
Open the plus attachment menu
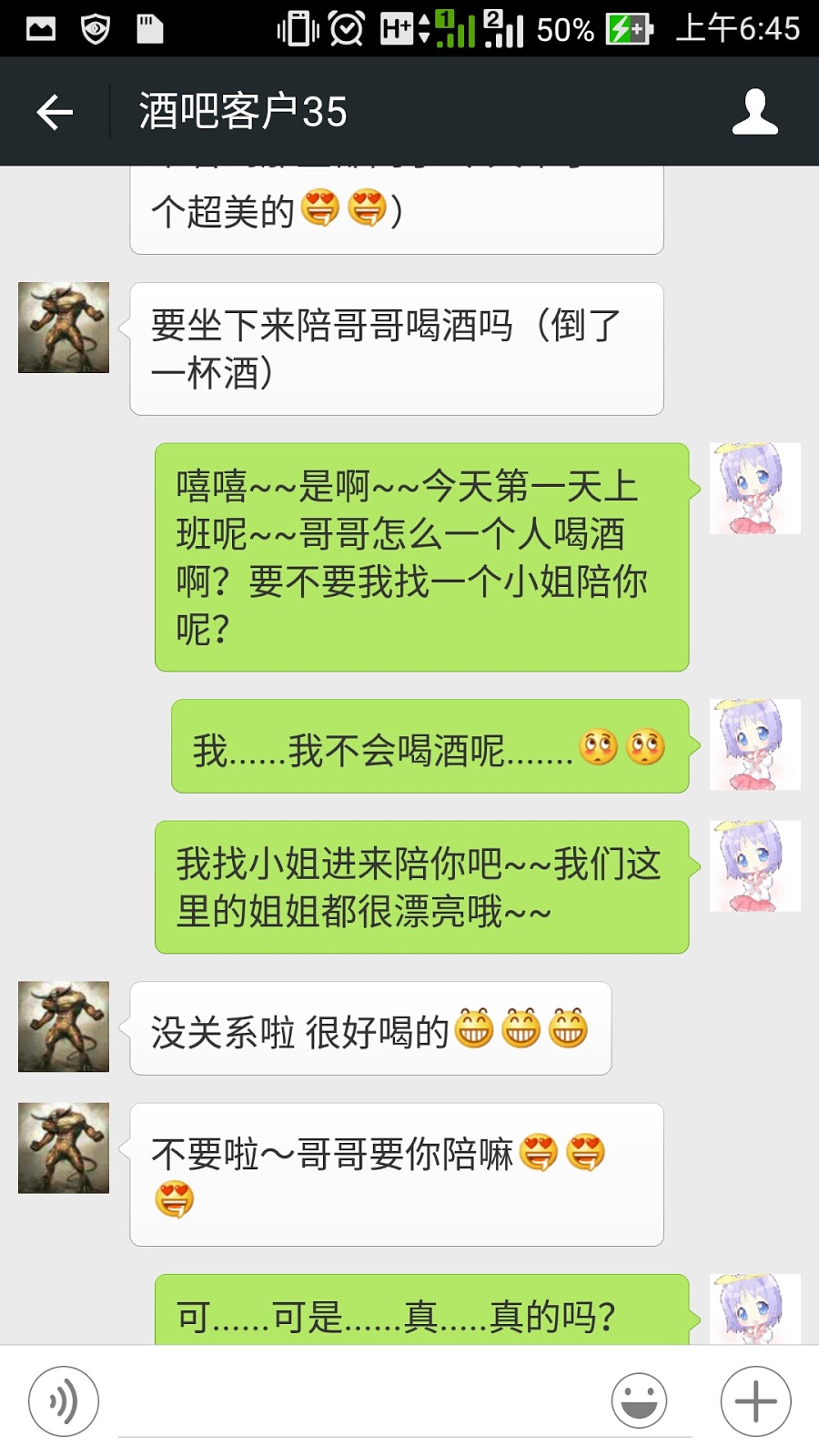point(755,1401)
